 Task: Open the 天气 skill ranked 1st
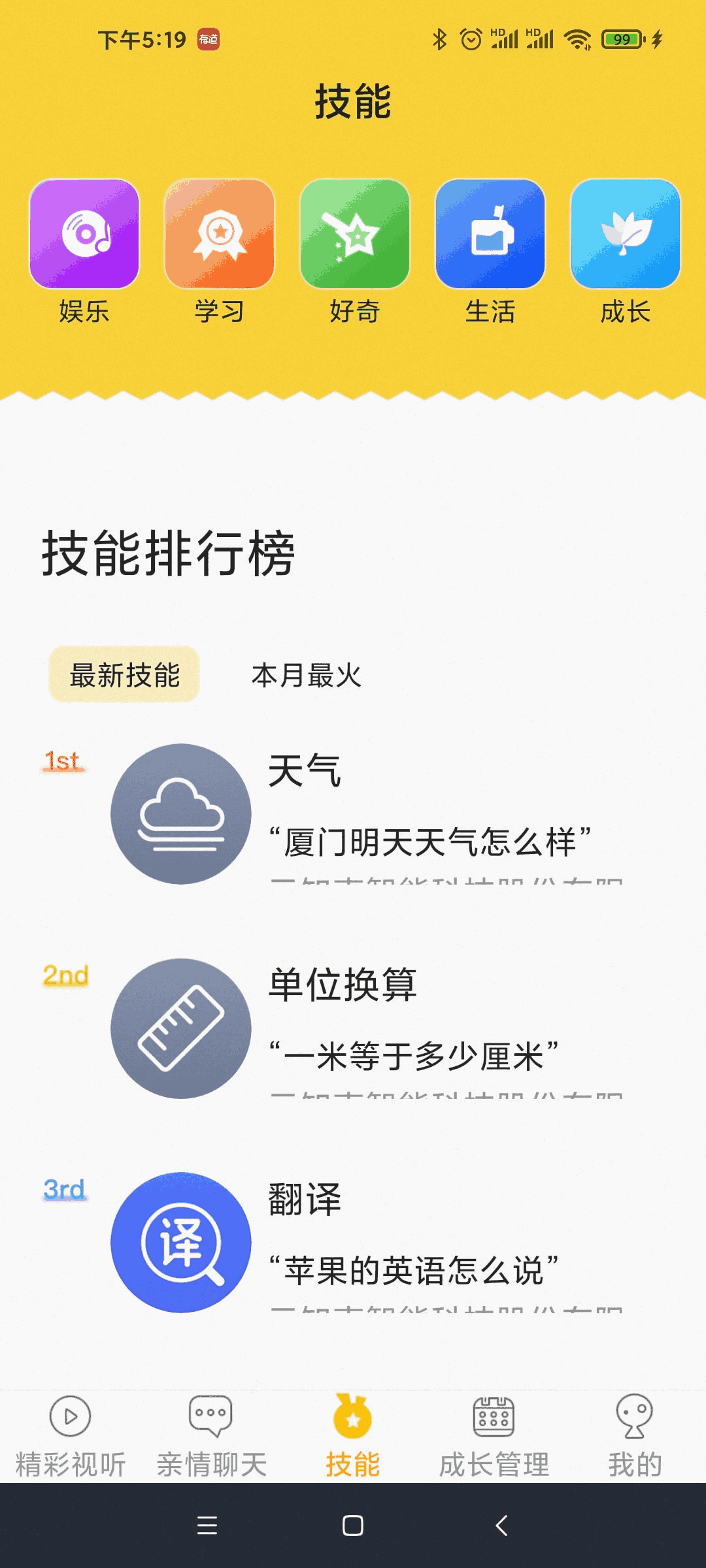click(366, 813)
